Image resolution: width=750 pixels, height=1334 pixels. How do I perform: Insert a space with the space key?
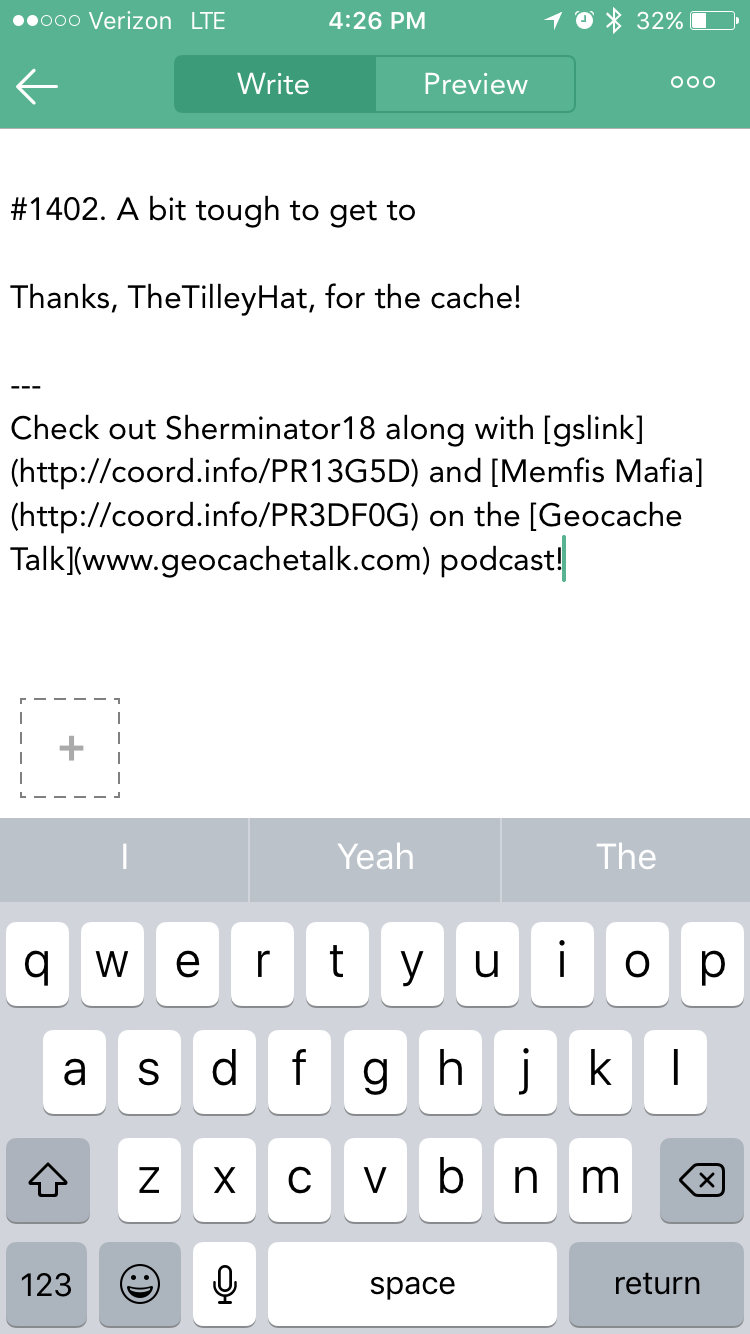click(412, 1284)
